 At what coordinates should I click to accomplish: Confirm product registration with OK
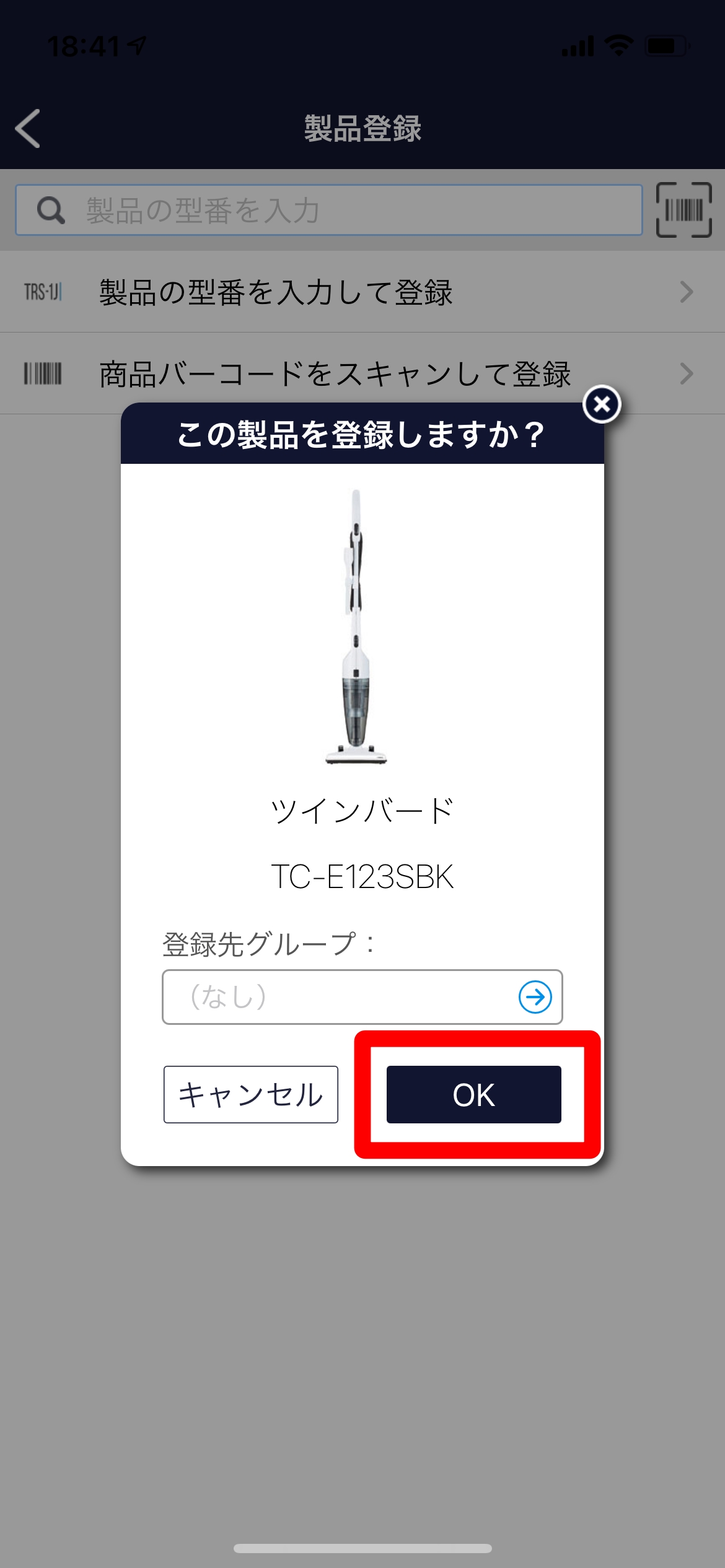[474, 1094]
